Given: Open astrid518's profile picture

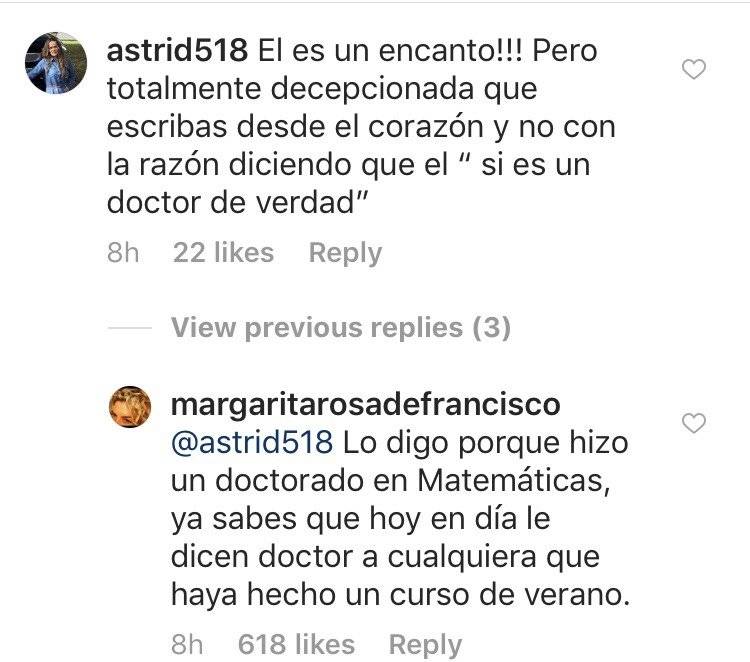Looking at the screenshot, I should [55, 62].
